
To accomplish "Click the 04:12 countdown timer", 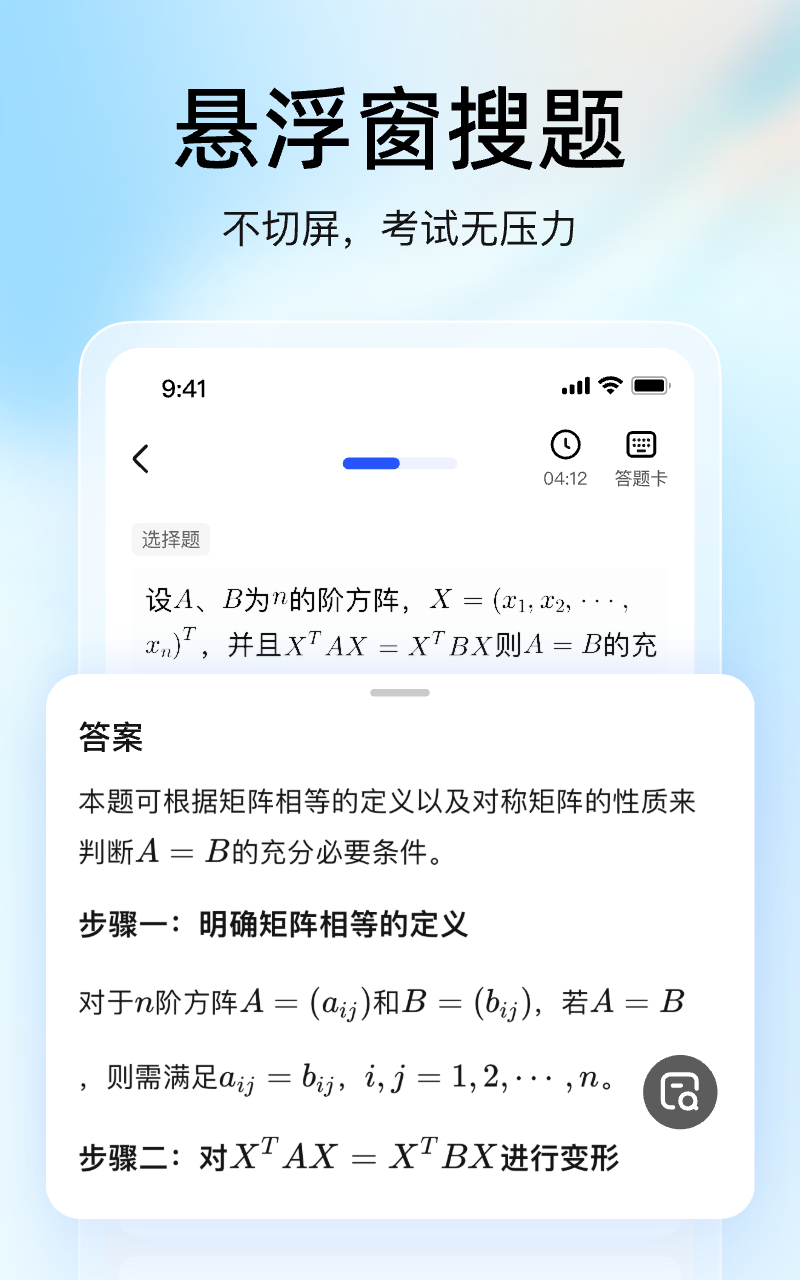I will tap(566, 478).
